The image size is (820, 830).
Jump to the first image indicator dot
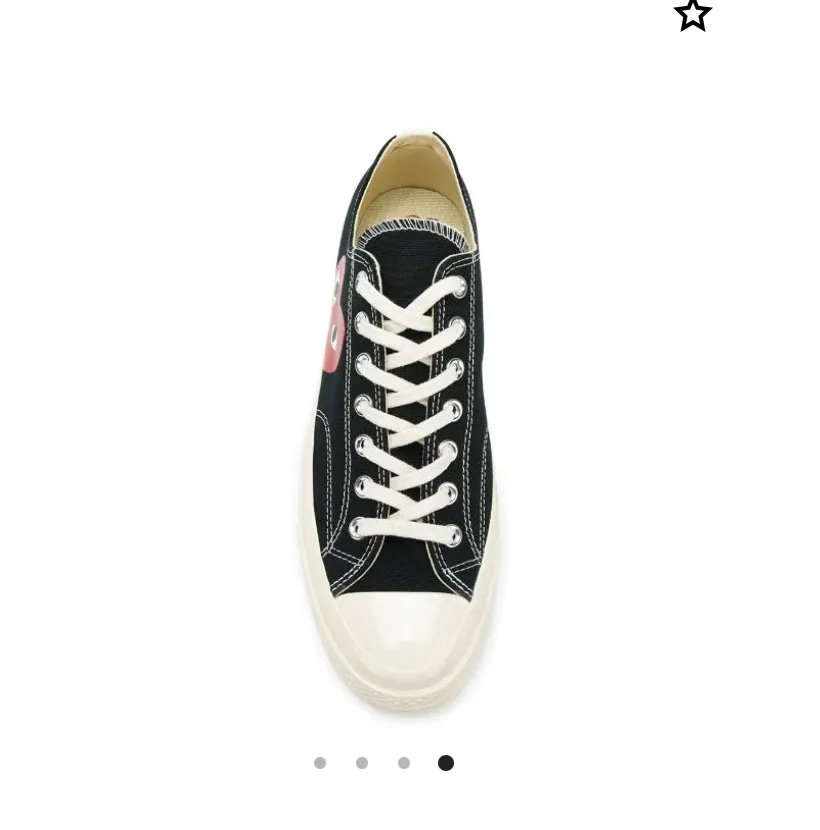(320, 763)
